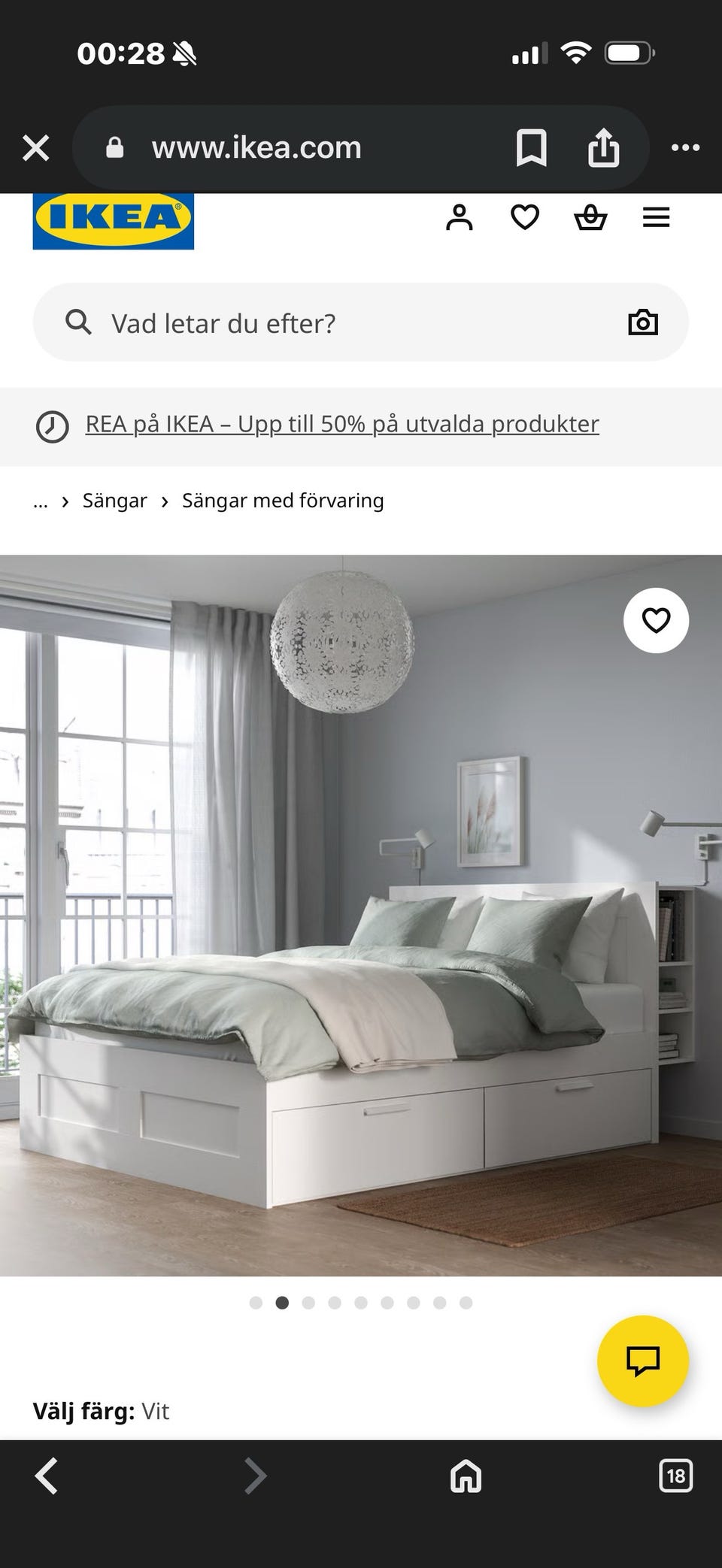Open the yellow chat support button
The height and width of the screenshot is (1568, 722).
[642, 1361]
